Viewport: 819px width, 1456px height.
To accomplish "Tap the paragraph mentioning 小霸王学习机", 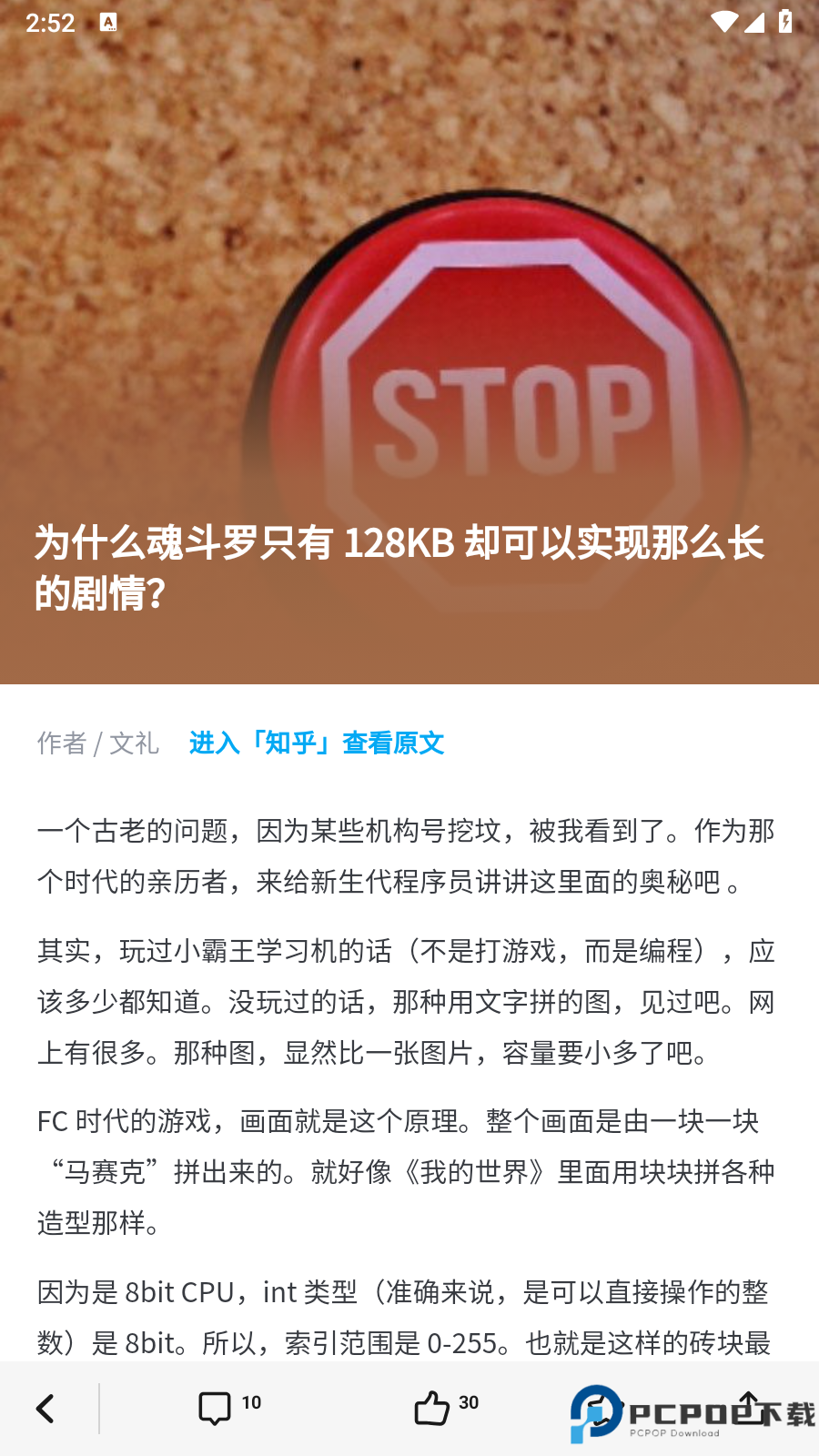I will point(405,1001).
